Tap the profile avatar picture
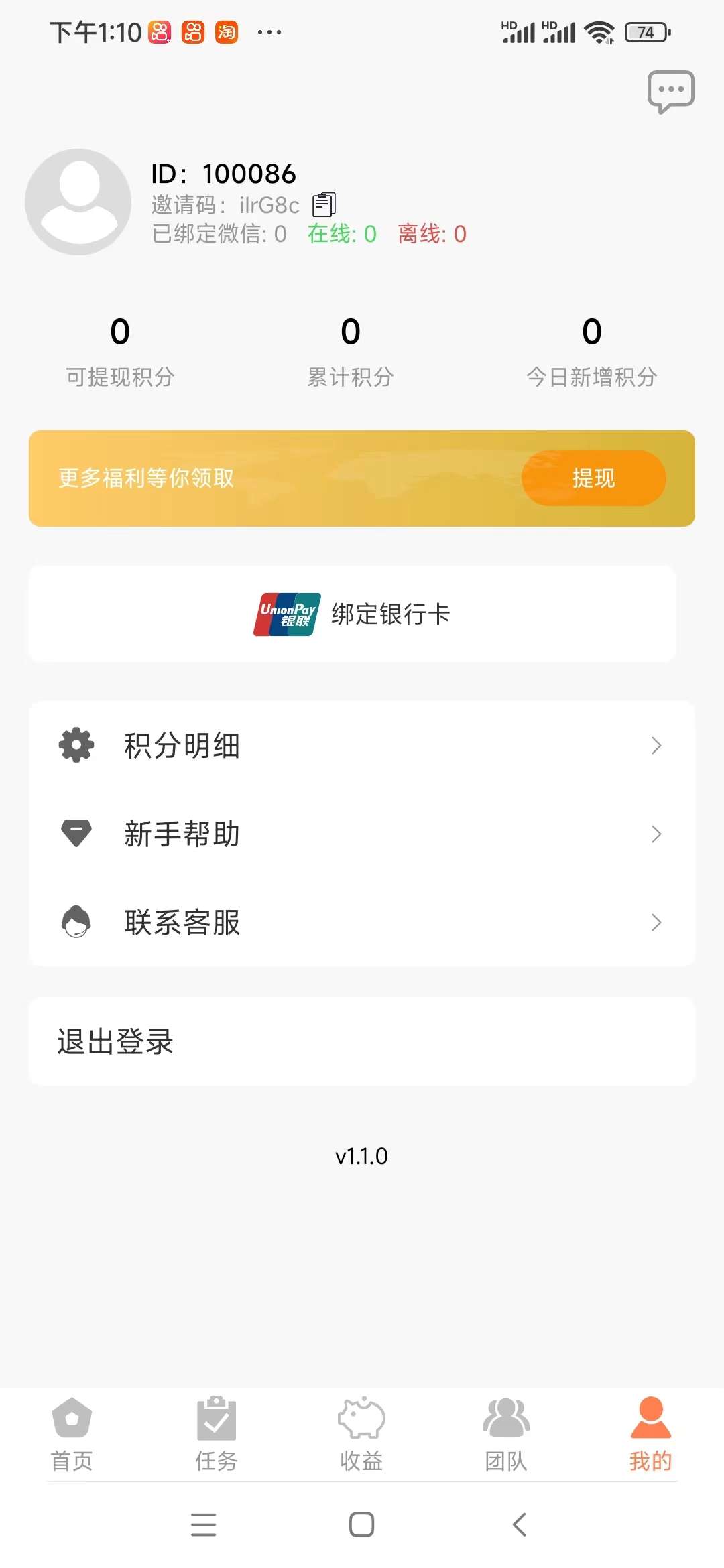 tap(78, 202)
